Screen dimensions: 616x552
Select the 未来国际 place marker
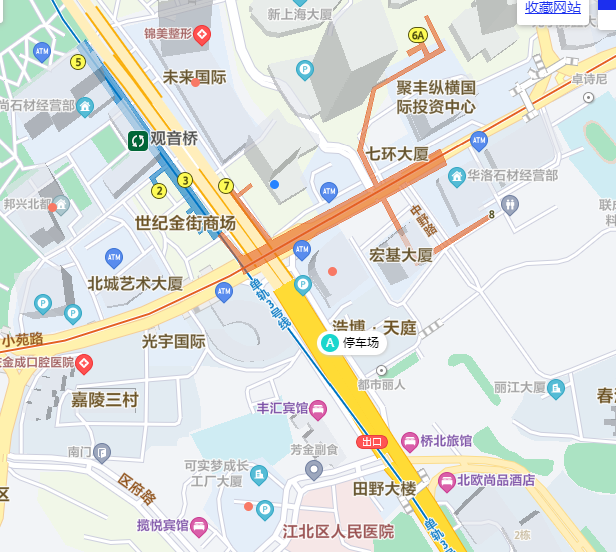[x=195, y=78]
